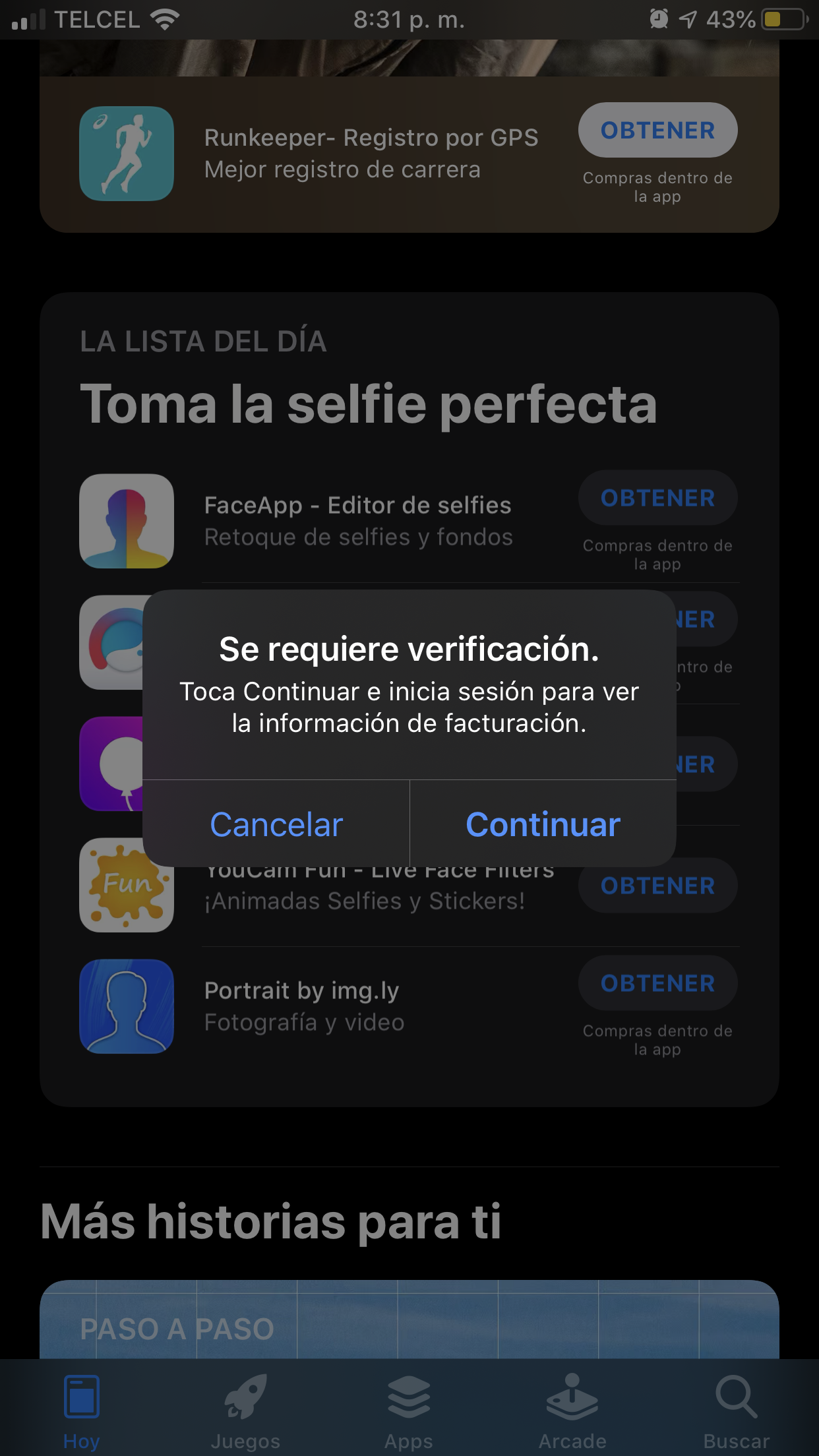
Task: Tap Continuar in the verification dialog
Action: tap(543, 824)
